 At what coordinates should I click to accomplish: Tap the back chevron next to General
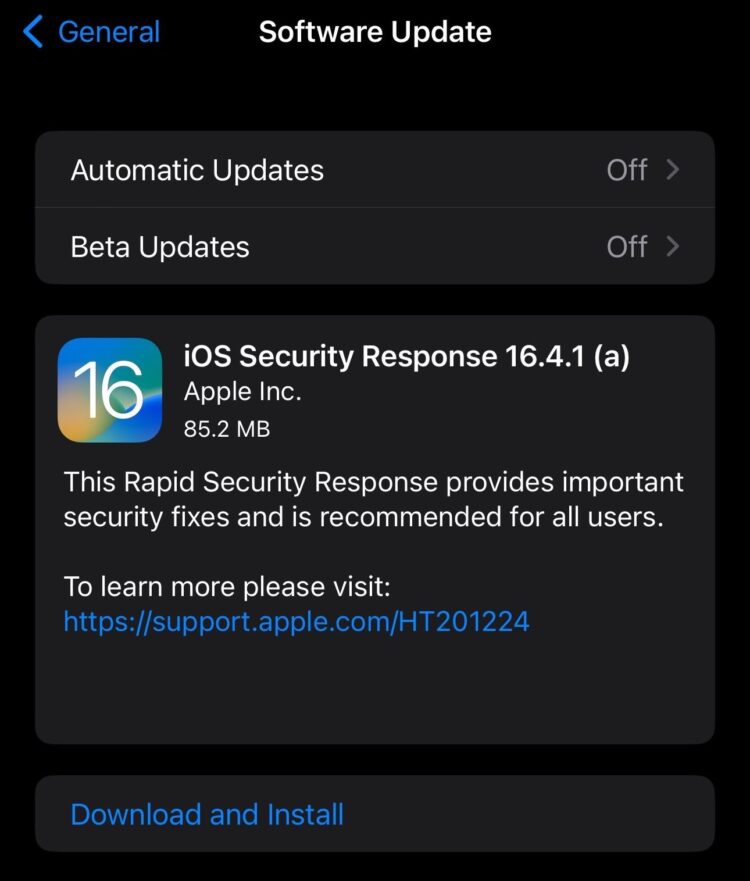(32, 31)
